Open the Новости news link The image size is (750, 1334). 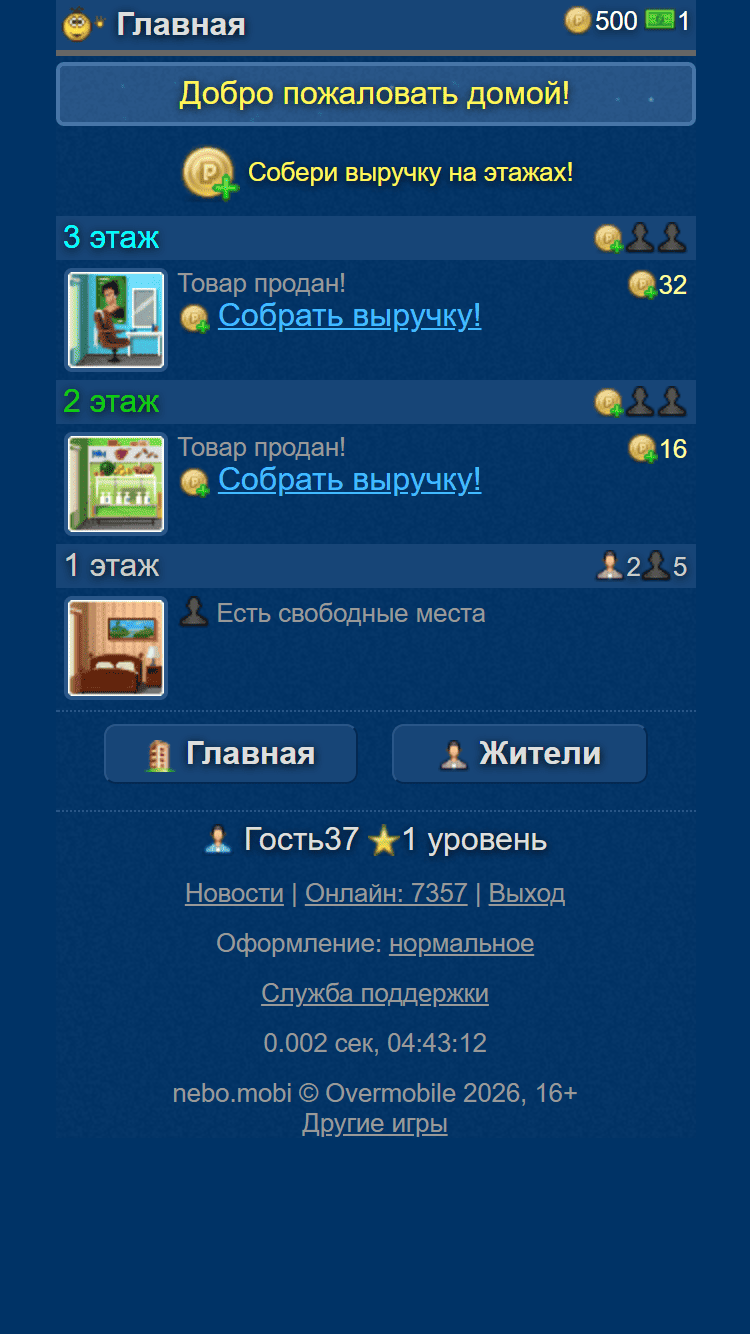tap(234, 893)
